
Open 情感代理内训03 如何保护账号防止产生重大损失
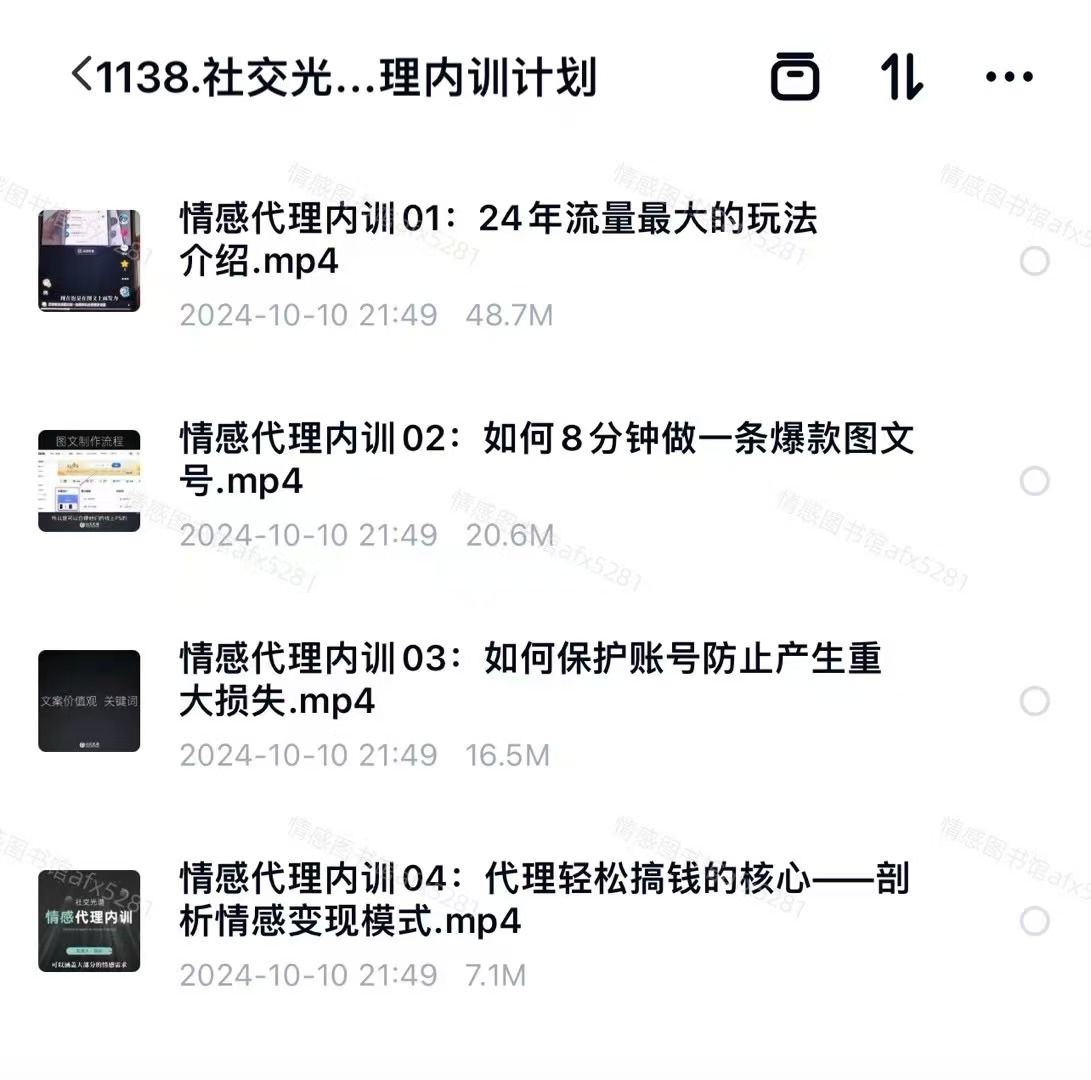(x=529, y=679)
